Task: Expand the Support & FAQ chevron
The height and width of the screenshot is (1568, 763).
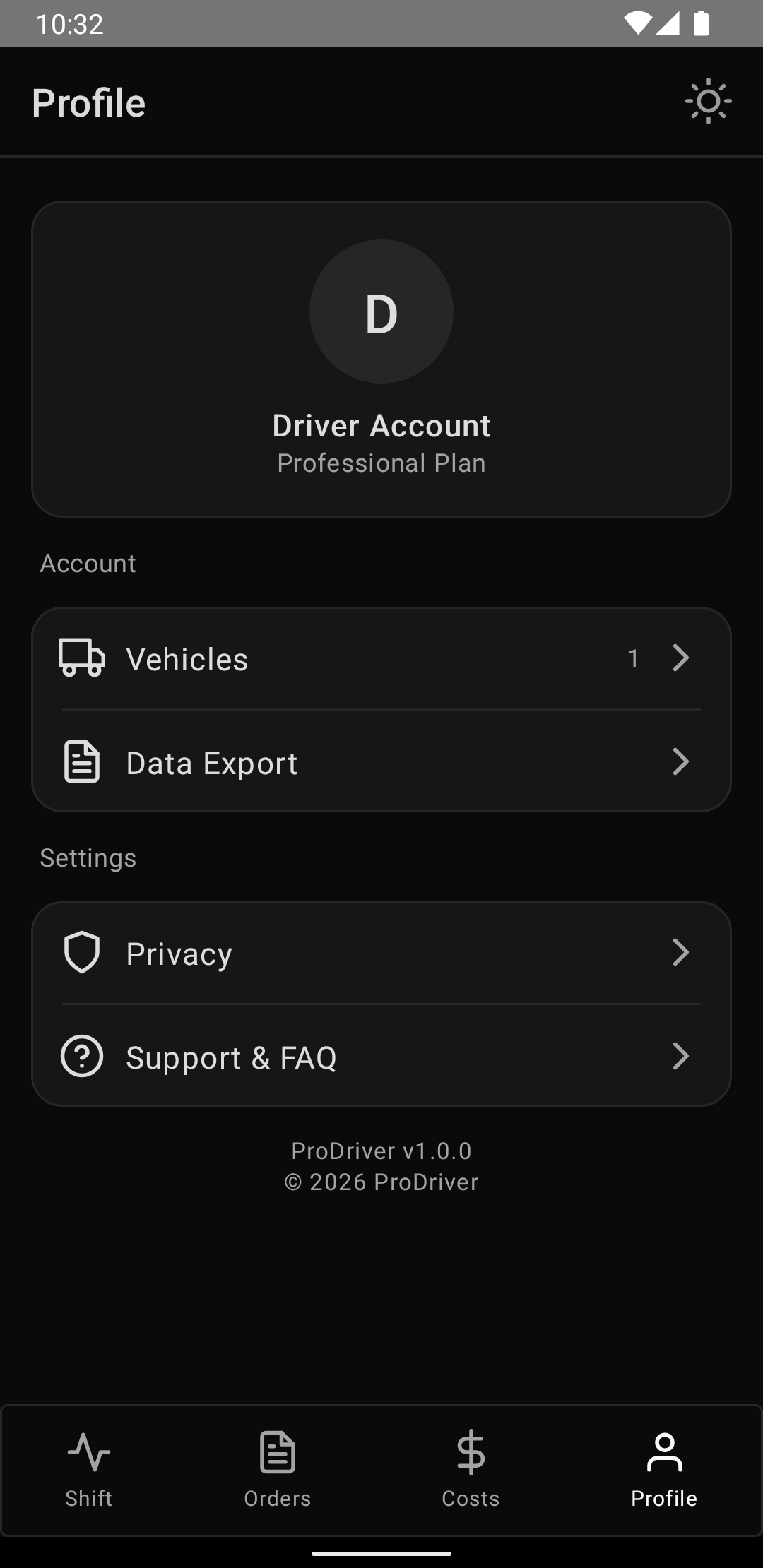Action: [681, 1057]
